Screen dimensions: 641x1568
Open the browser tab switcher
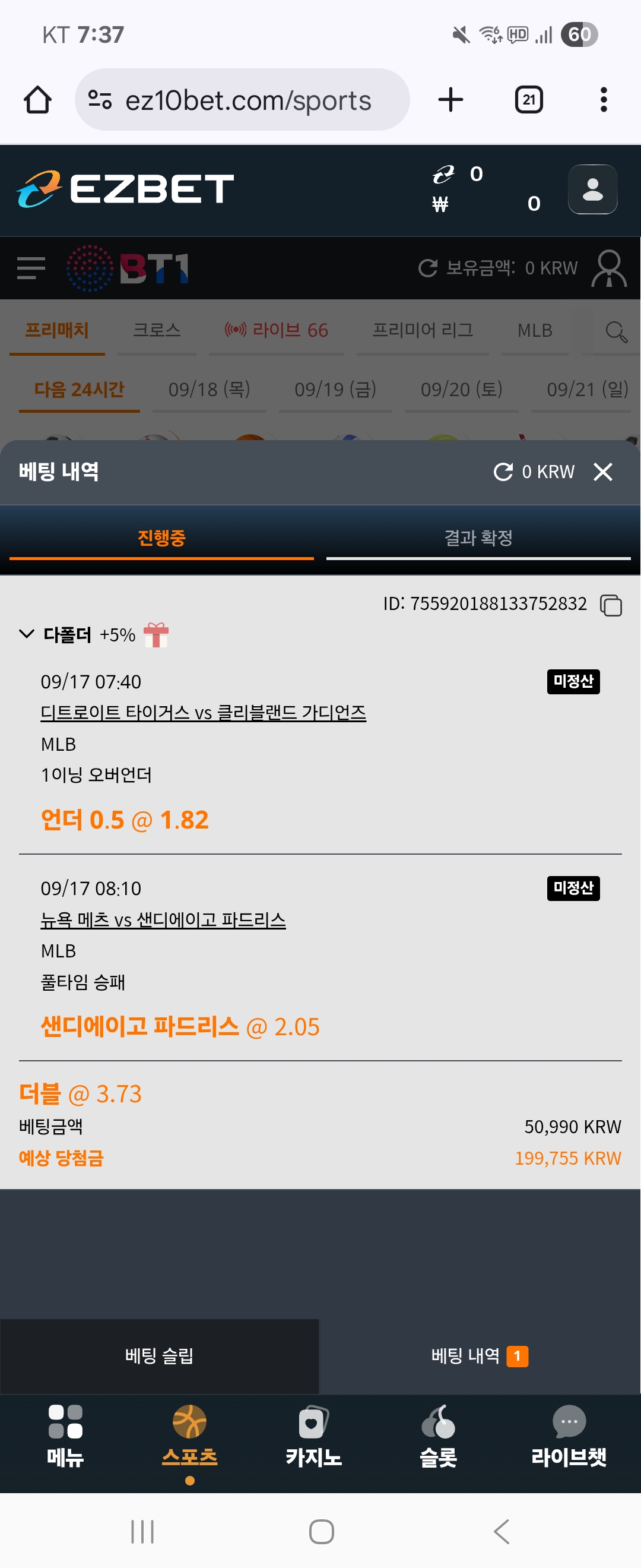[x=528, y=100]
